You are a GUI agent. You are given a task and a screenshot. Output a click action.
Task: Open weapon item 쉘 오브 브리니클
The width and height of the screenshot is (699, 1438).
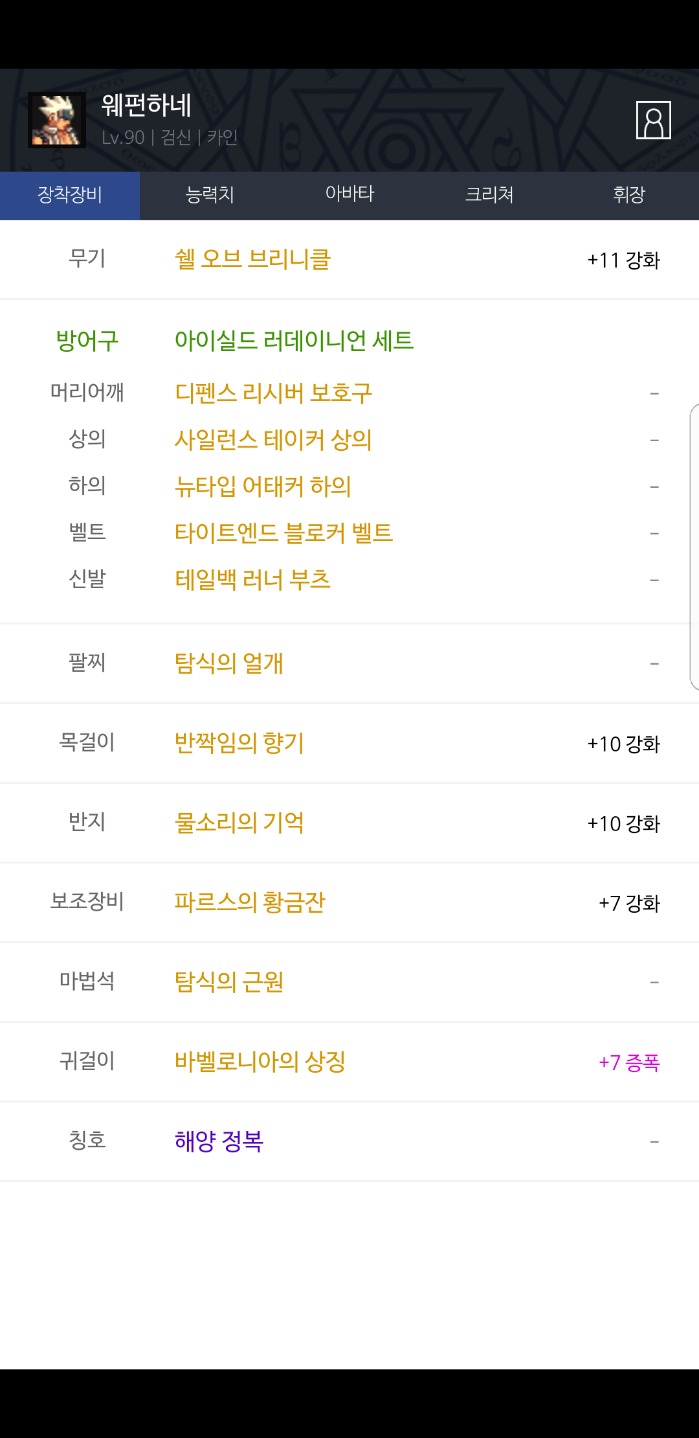(252, 260)
